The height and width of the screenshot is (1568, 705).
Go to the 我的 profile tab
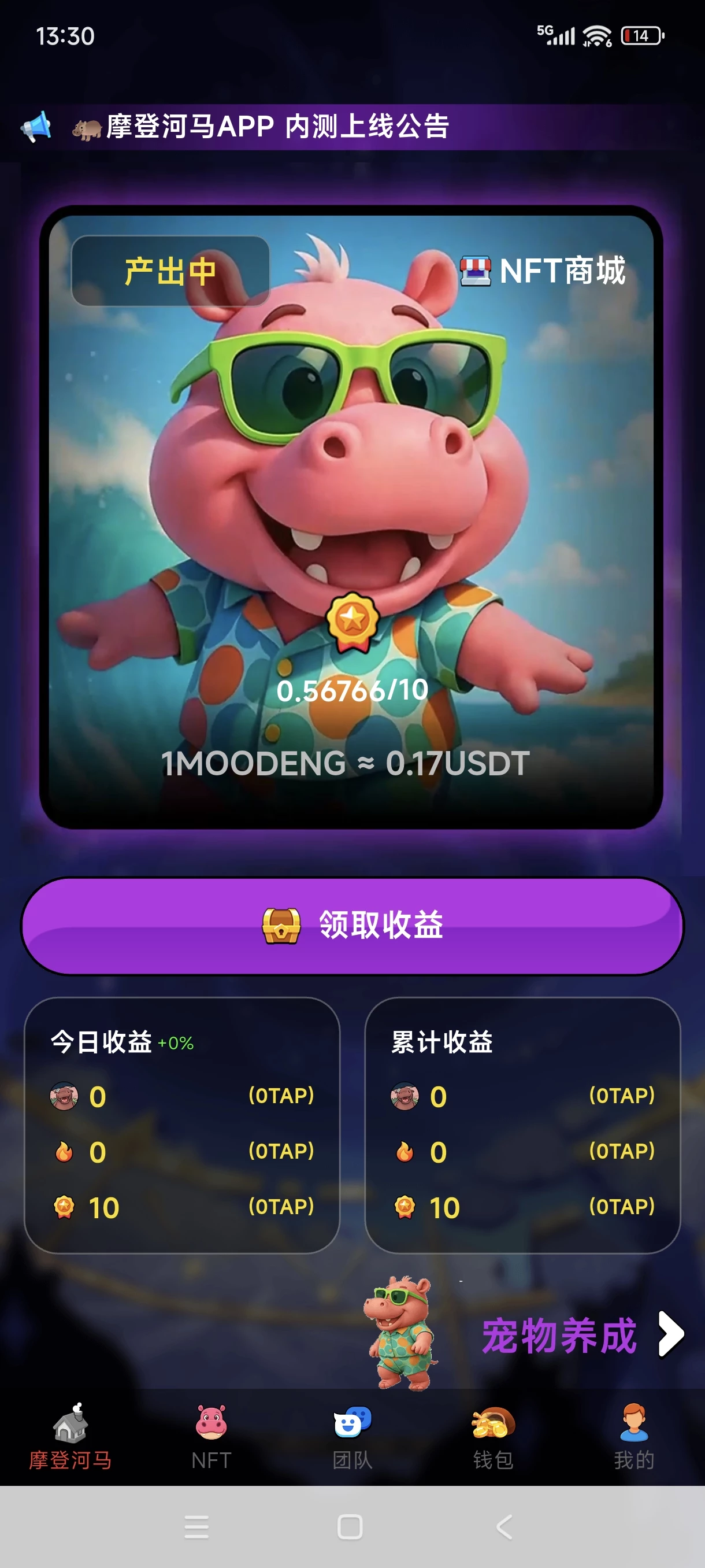point(633,1437)
